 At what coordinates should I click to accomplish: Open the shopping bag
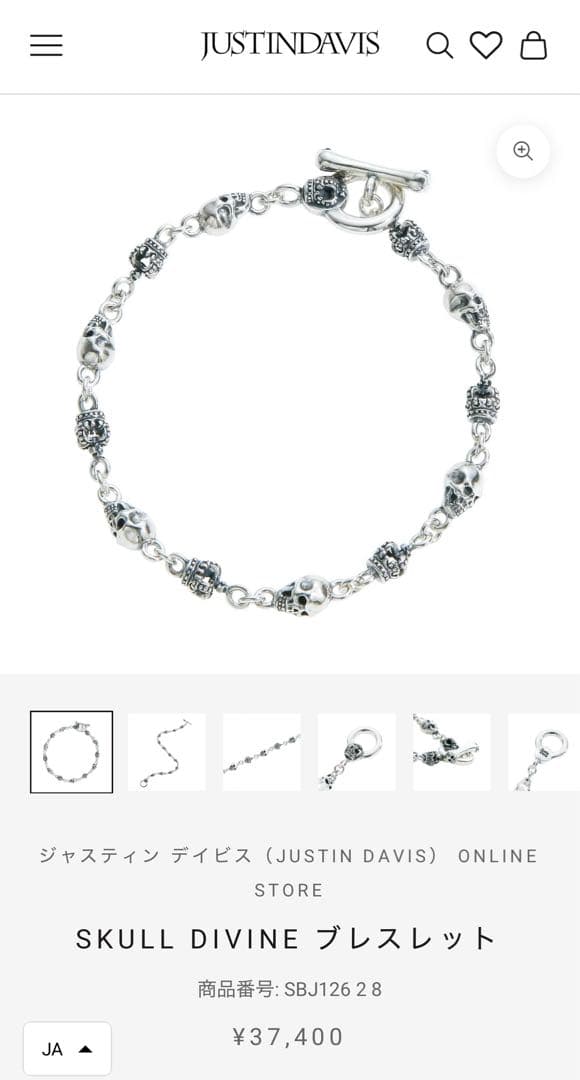tap(533, 45)
